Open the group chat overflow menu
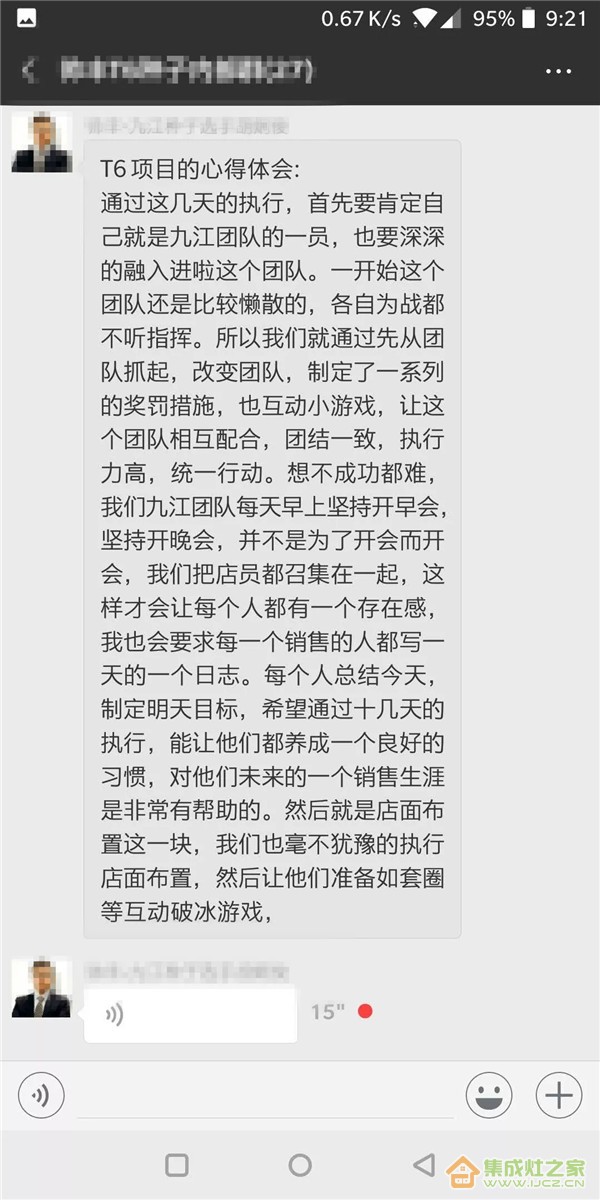600x1200 pixels. pyautogui.click(x=558, y=72)
